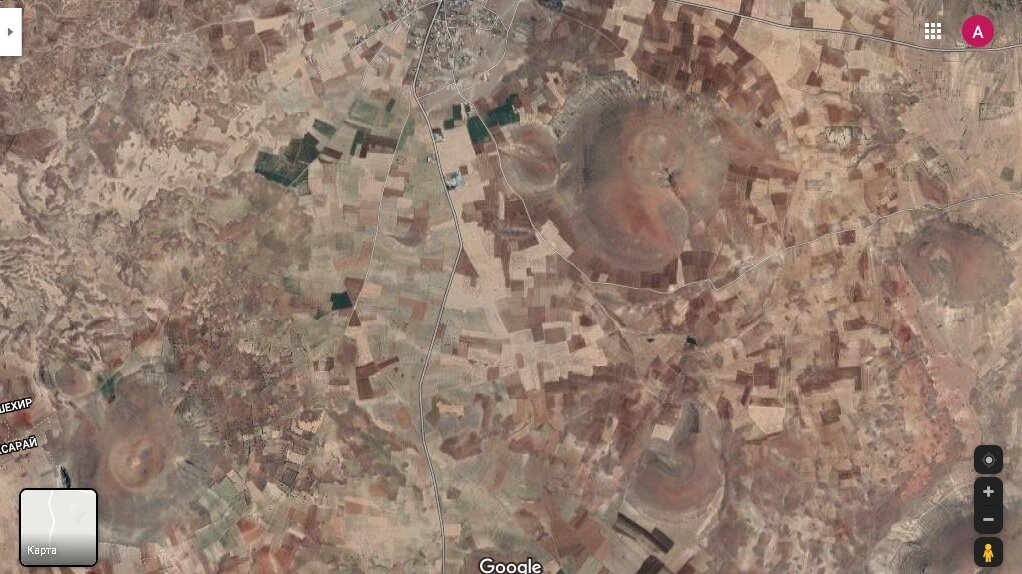The height and width of the screenshot is (574, 1022).
Task: Open the account profile avatar
Action: click(x=978, y=31)
